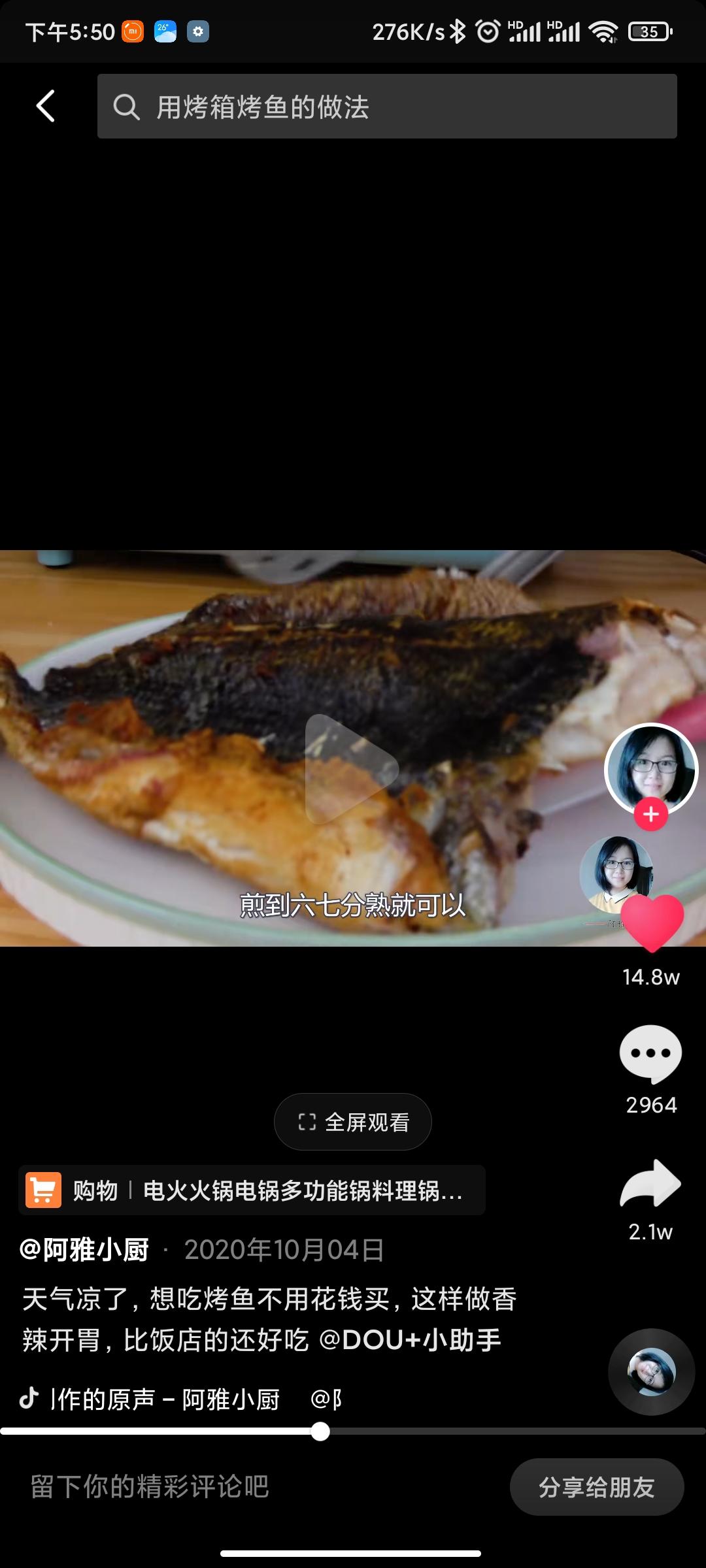Follow the creator via the red plus
The width and height of the screenshot is (706, 1568).
pos(651,814)
